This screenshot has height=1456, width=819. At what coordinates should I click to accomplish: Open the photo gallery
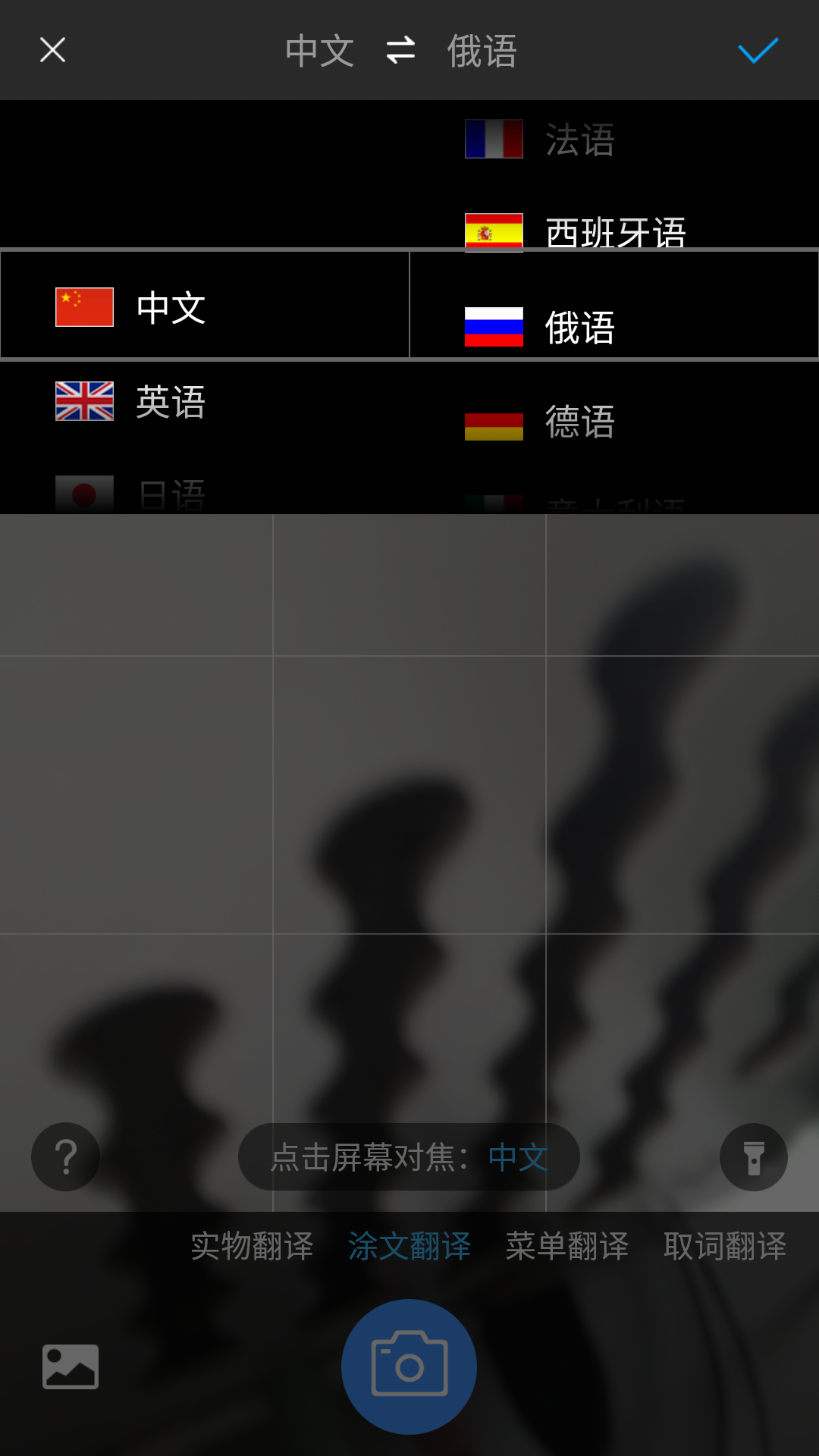(x=71, y=1367)
